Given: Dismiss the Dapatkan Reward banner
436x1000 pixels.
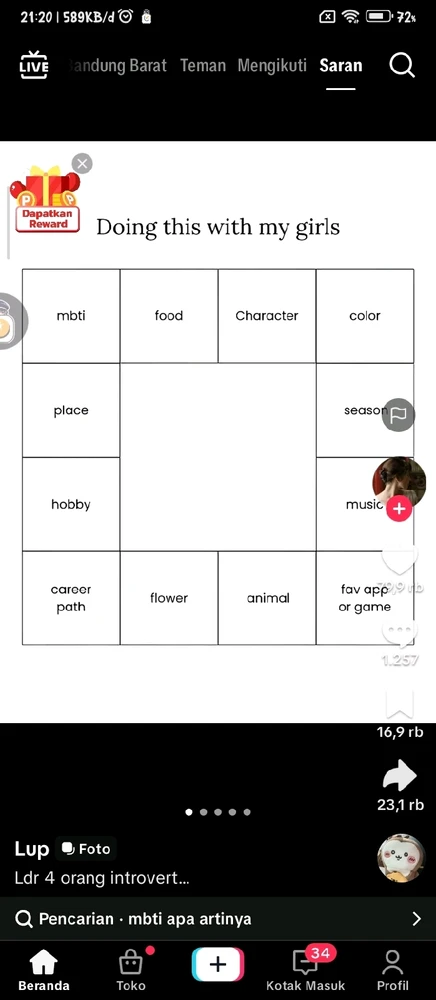Looking at the screenshot, I should [x=82, y=164].
